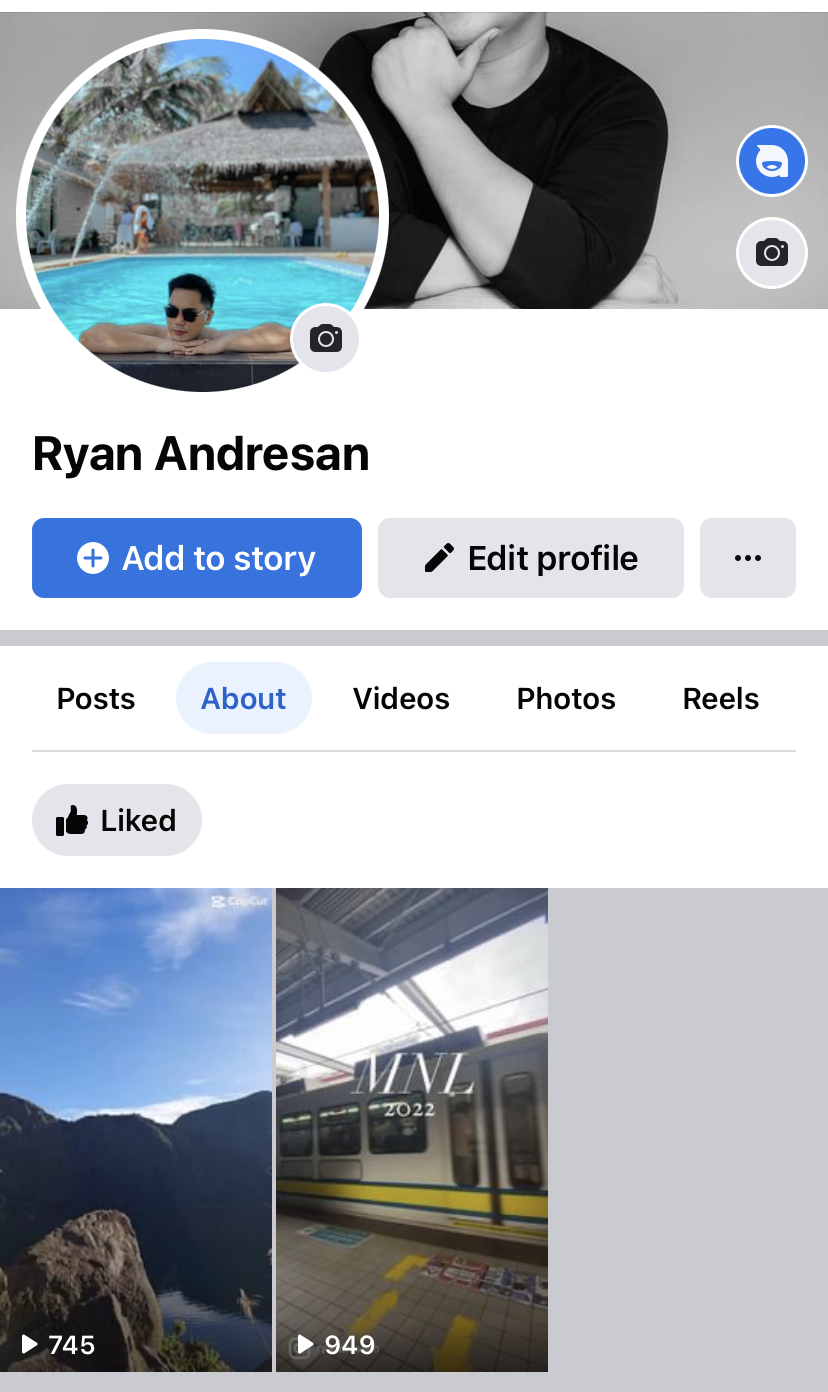Update profile picture via the camera icon
Viewport: 828px width, 1392px height.
tap(325, 339)
